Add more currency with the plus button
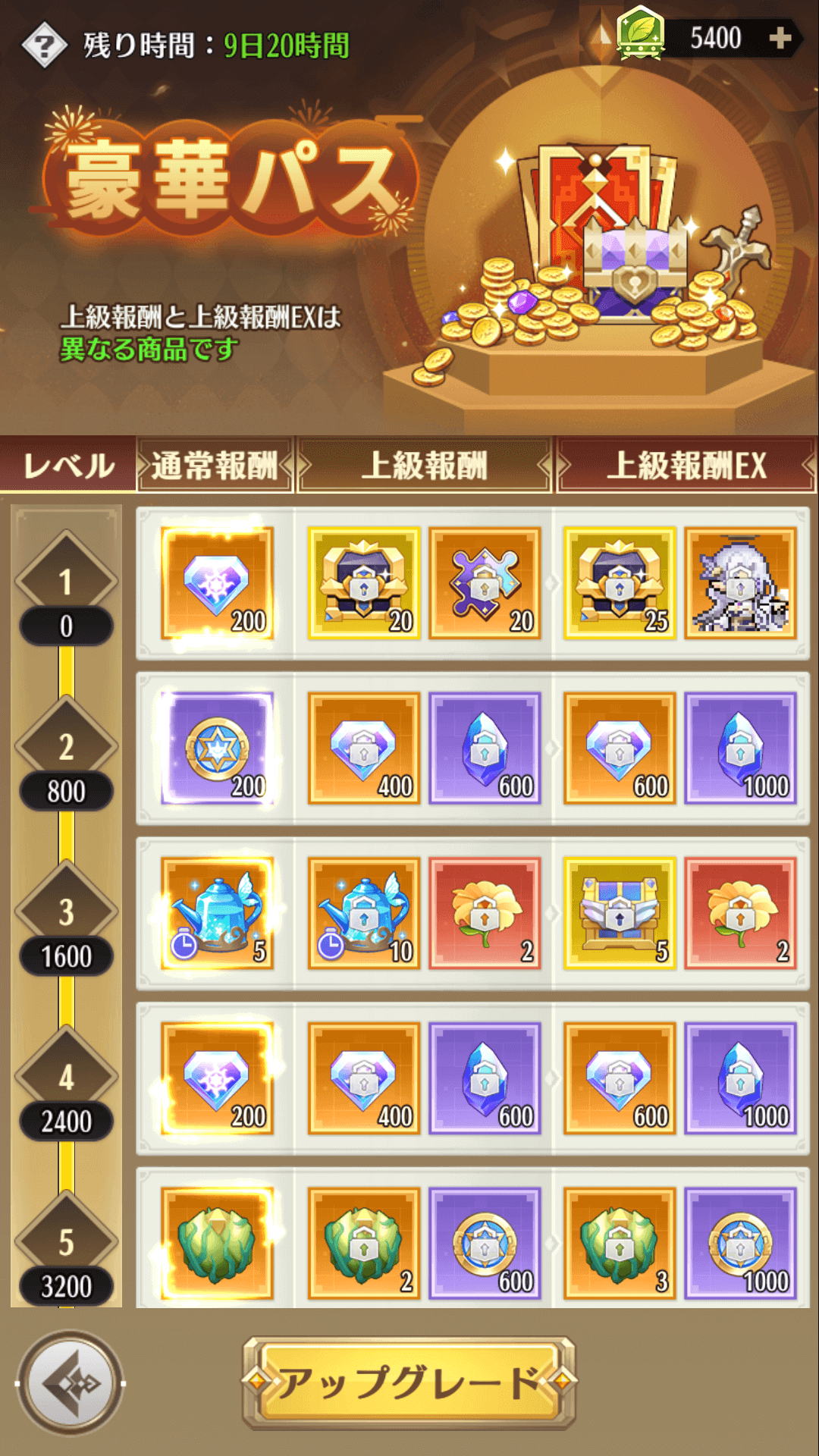819x1456 pixels. [x=780, y=38]
